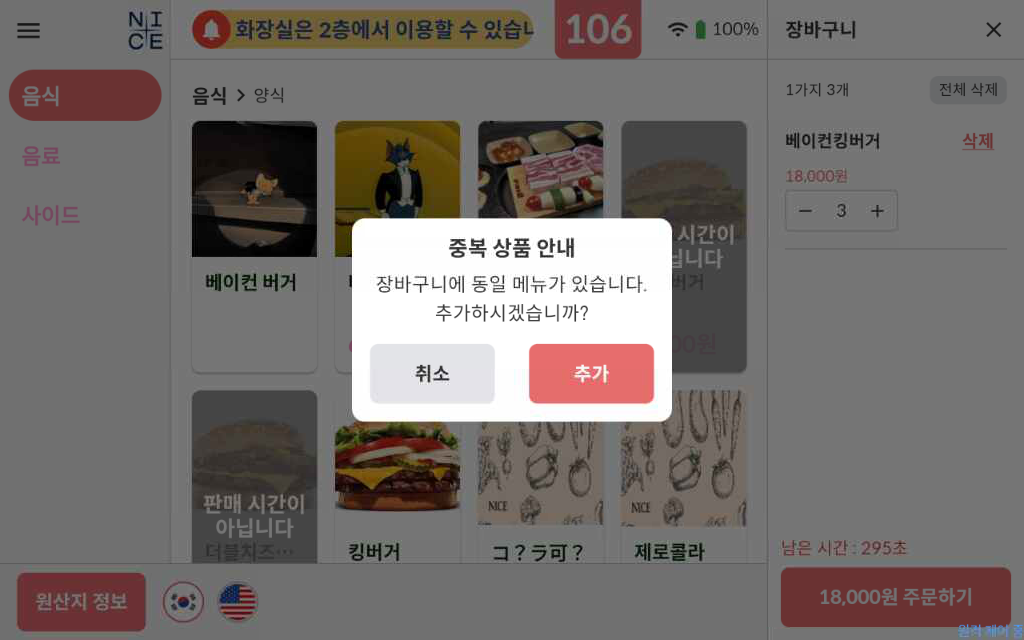Switch language to English US flag
1024x640 pixels.
coord(238,601)
